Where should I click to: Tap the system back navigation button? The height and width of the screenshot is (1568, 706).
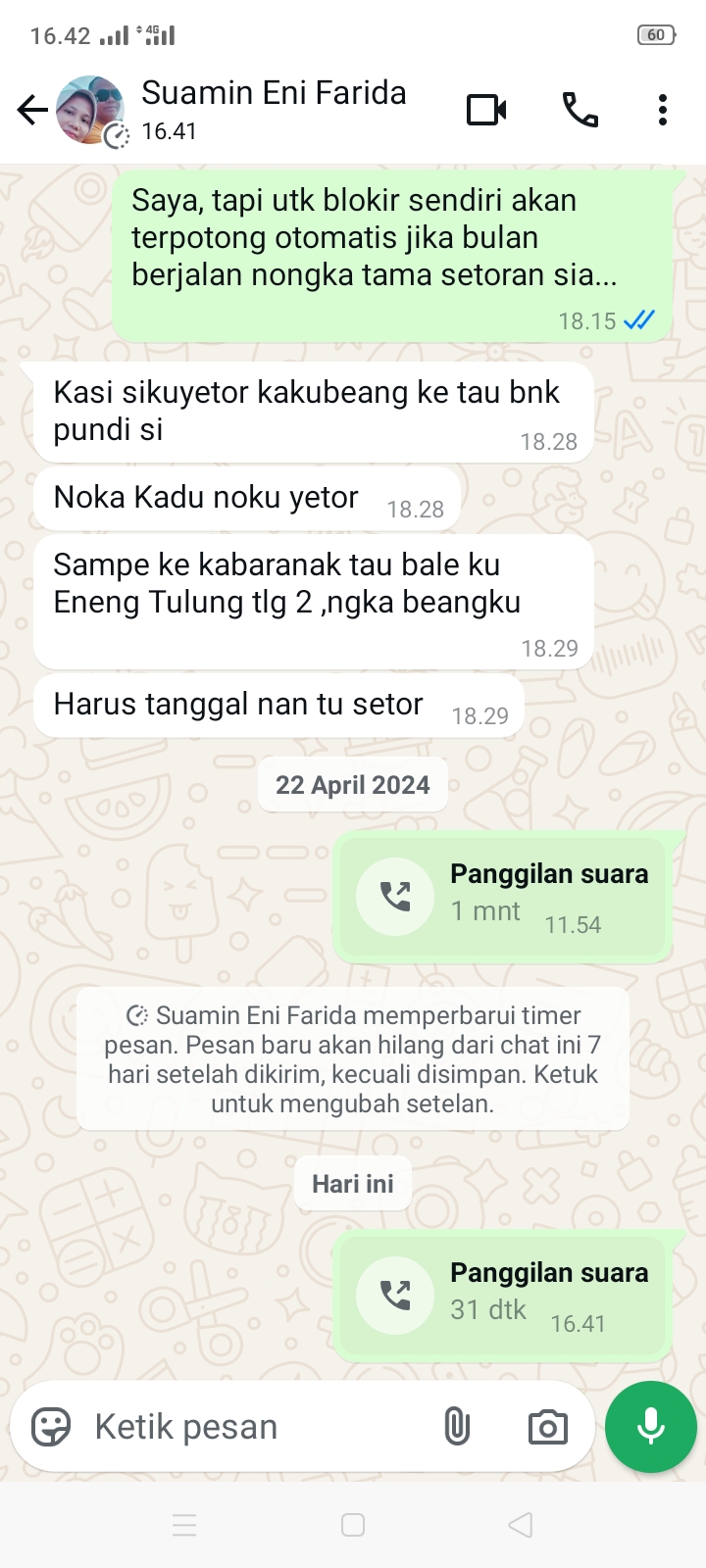pyautogui.click(x=521, y=1525)
